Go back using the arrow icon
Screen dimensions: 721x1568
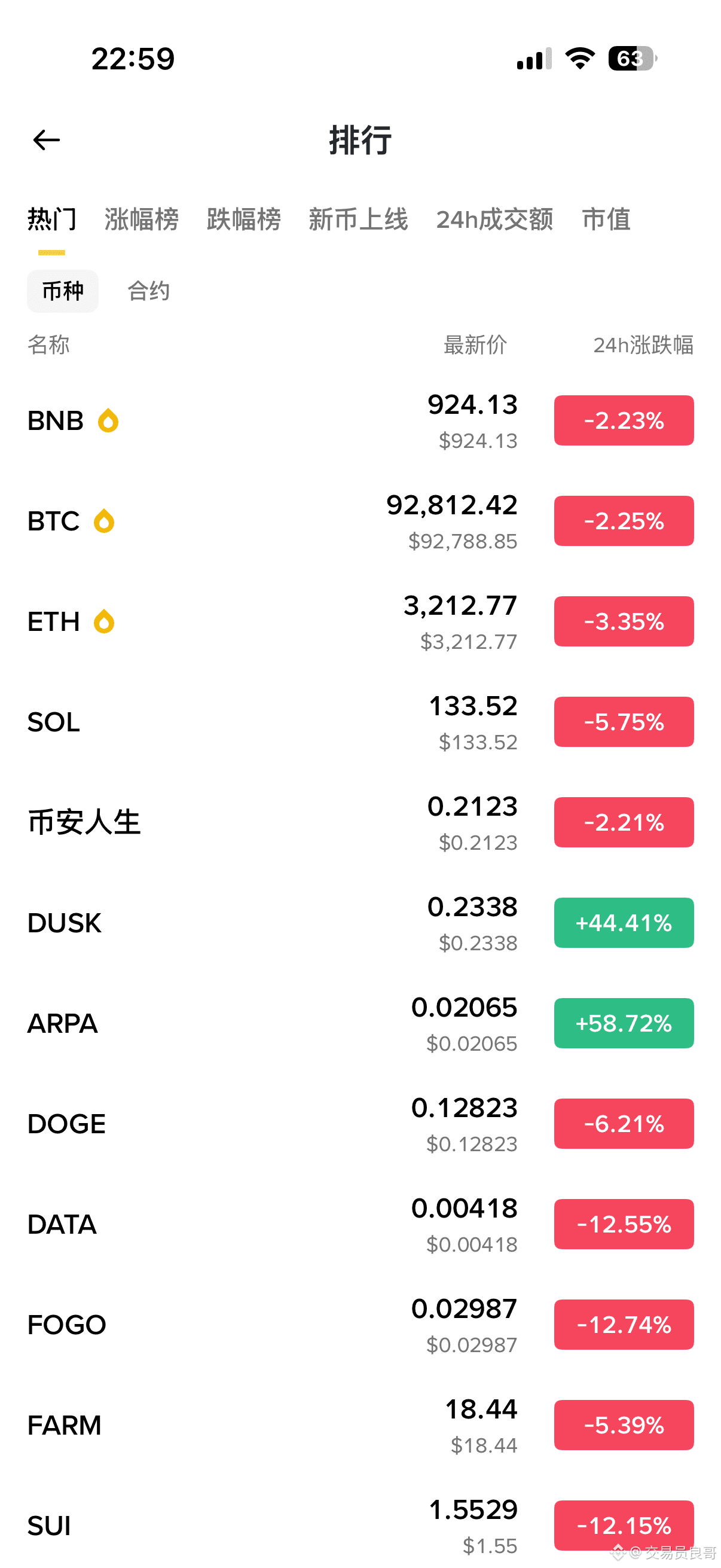(46, 140)
